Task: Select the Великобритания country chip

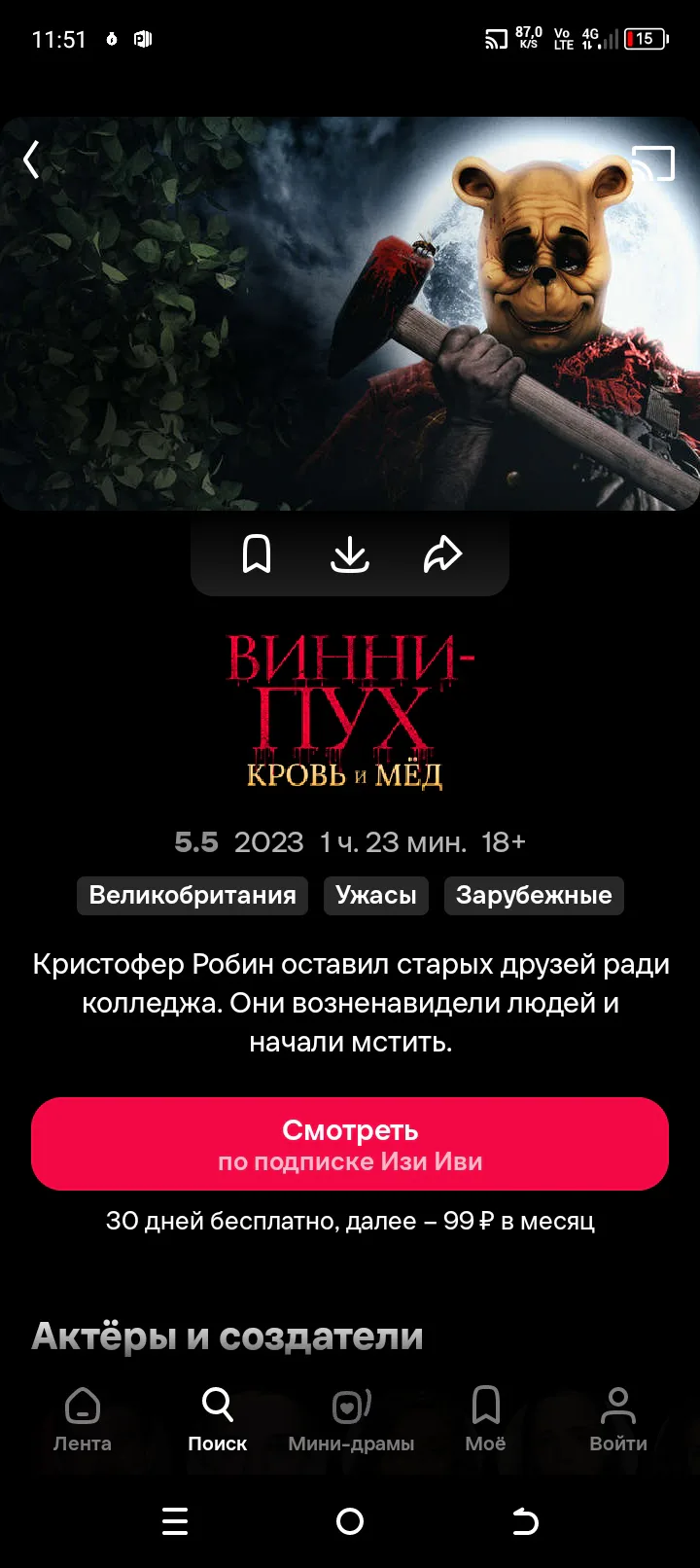Action: [x=192, y=895]
